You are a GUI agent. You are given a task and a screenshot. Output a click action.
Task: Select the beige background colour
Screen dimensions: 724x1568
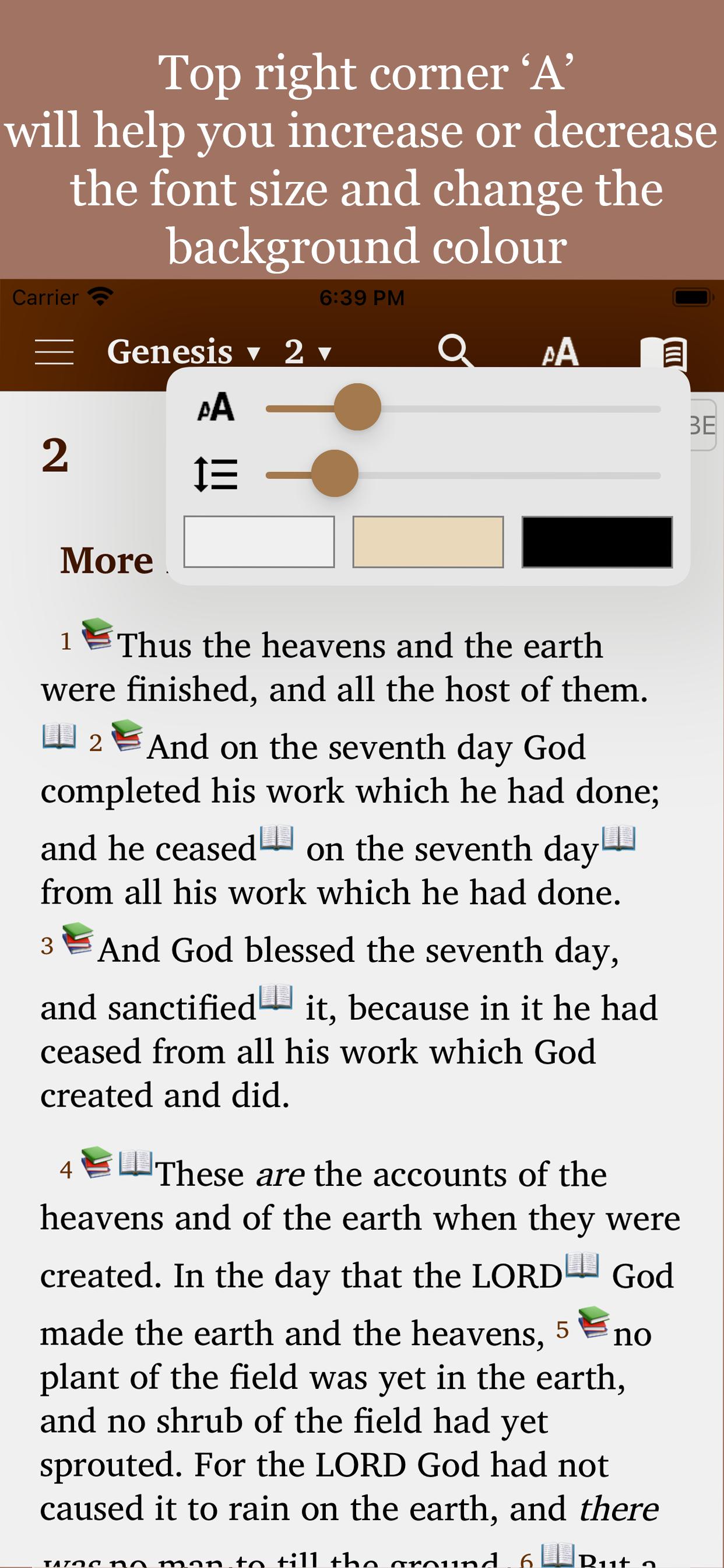[428, 542]
